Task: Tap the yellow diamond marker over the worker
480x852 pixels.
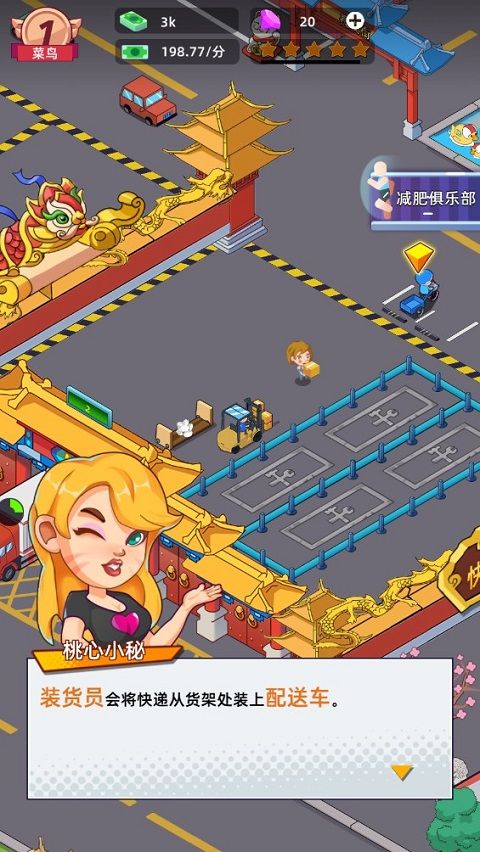Action: pyautogui.click(x=419, y=256)
